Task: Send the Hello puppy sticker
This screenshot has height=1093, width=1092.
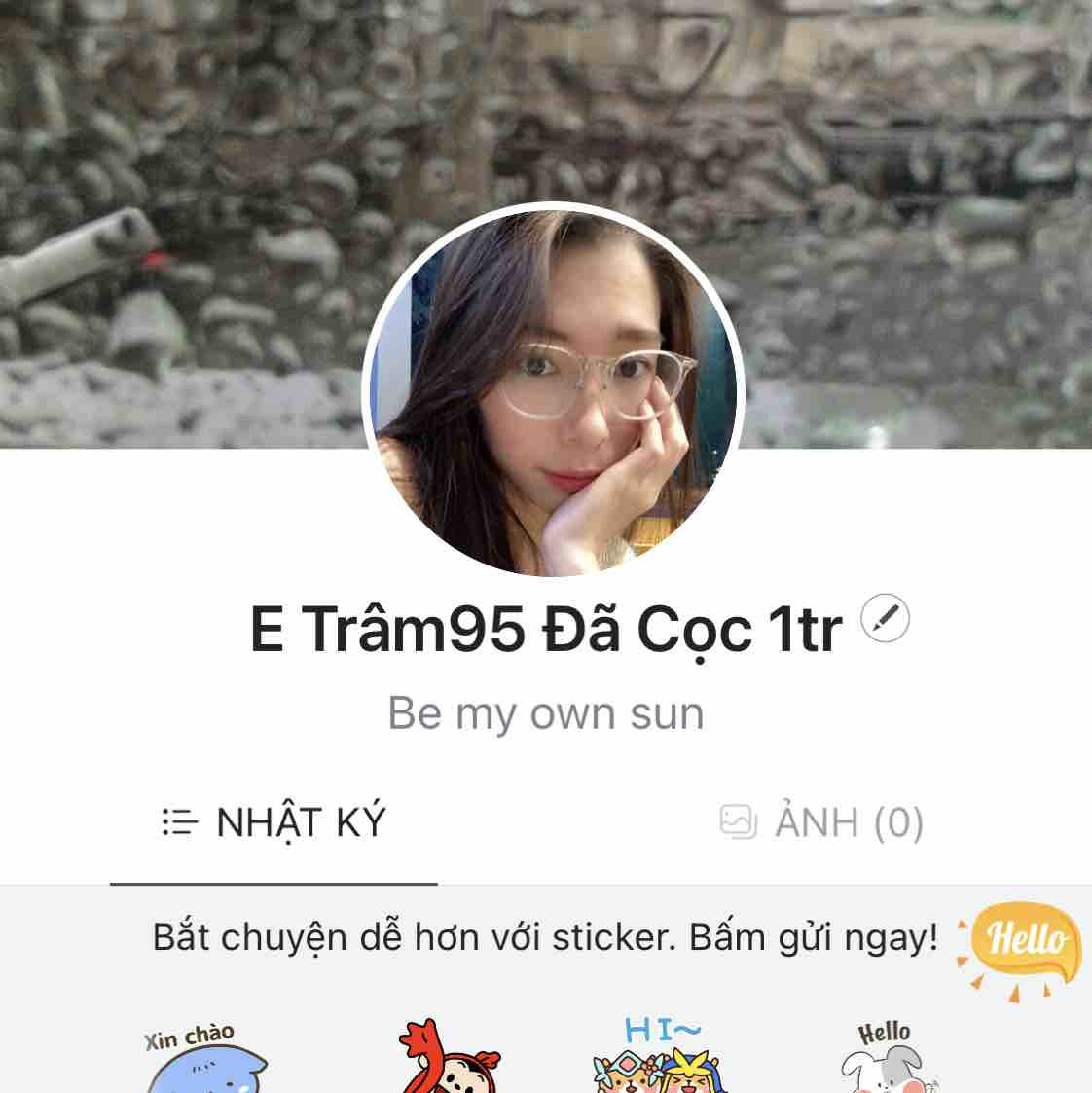Action: tap(888, 1059)
